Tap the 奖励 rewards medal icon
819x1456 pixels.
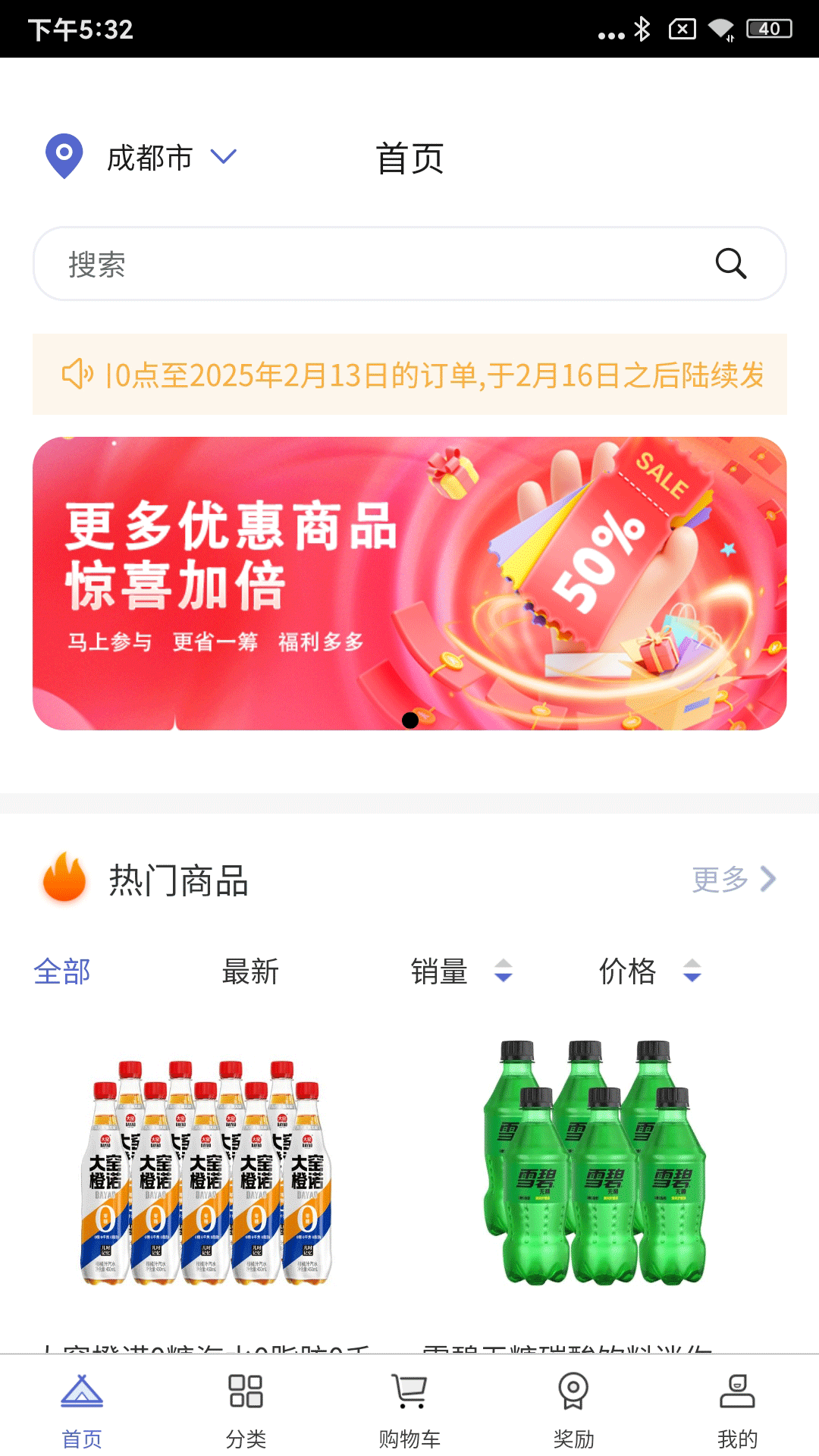point(573,1405)
